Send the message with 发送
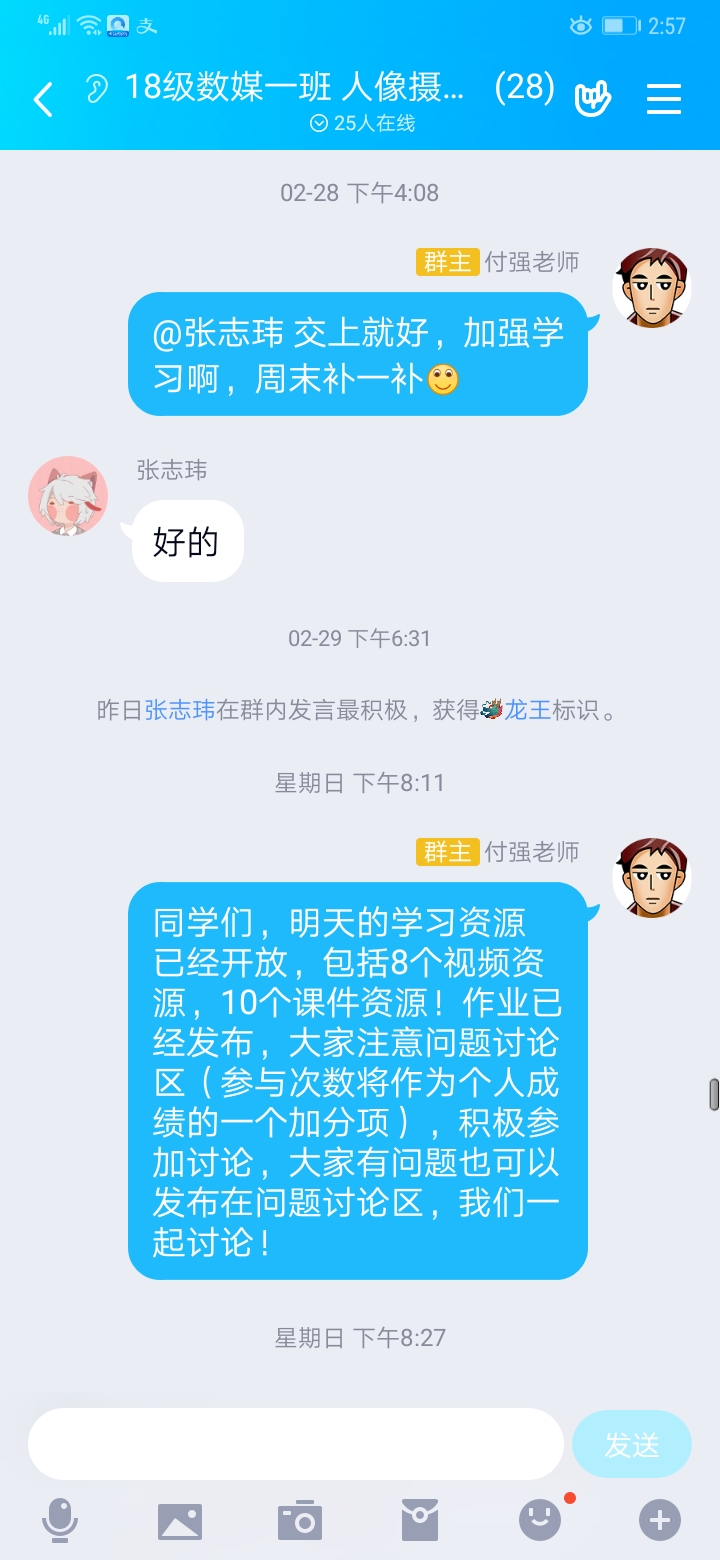The height and width of the screenshot is (1560, 720). (x=632, y=1444)
